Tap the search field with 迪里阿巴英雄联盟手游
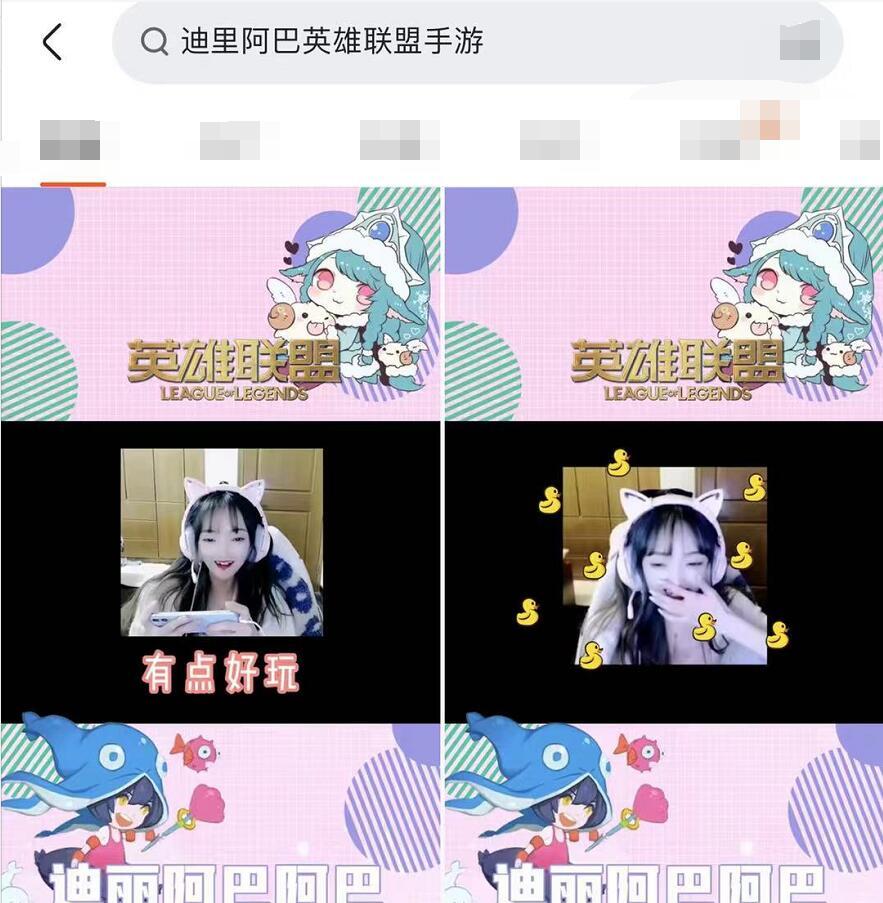The height and width of the screenshot is (903, 883). tap(450, 42)
